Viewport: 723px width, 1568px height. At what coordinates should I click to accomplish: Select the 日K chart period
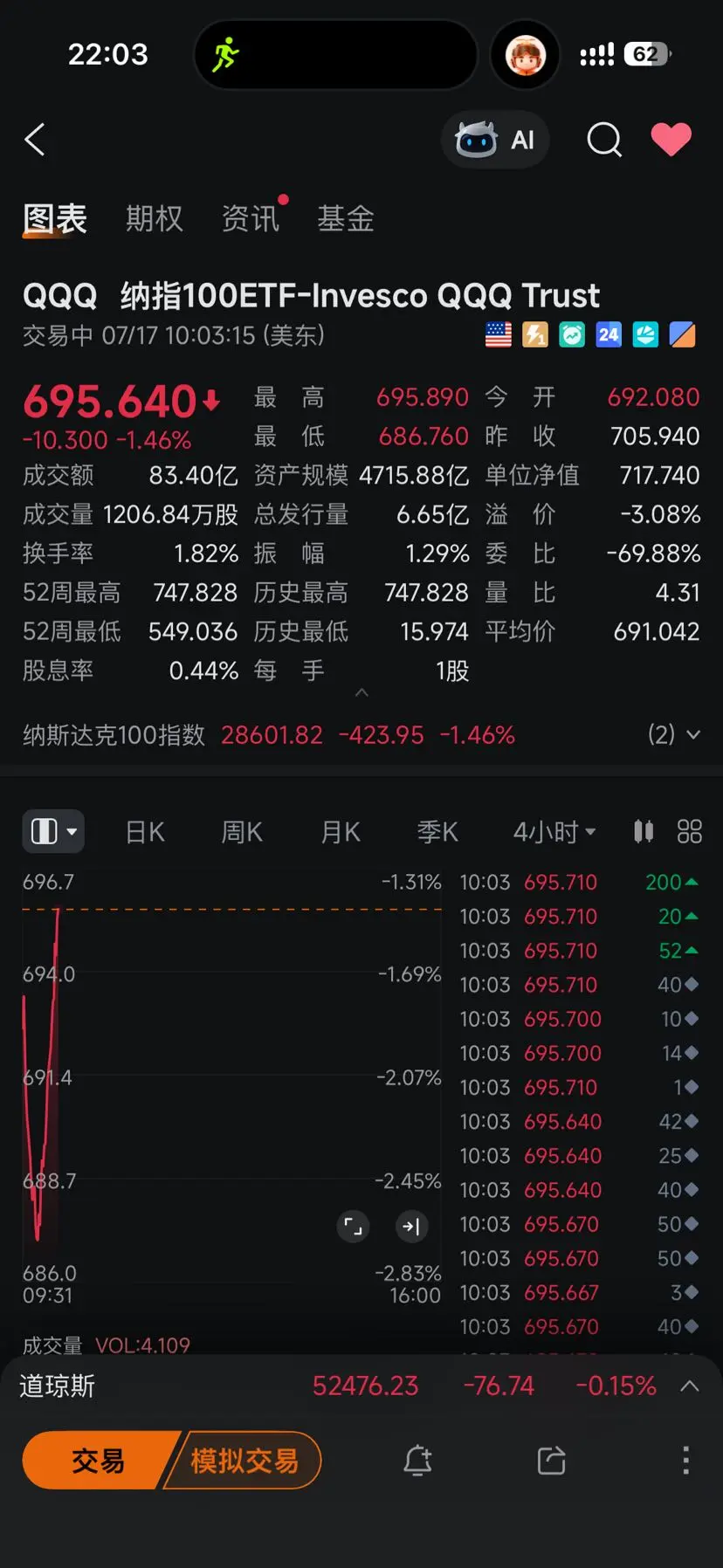coord(145,832)
